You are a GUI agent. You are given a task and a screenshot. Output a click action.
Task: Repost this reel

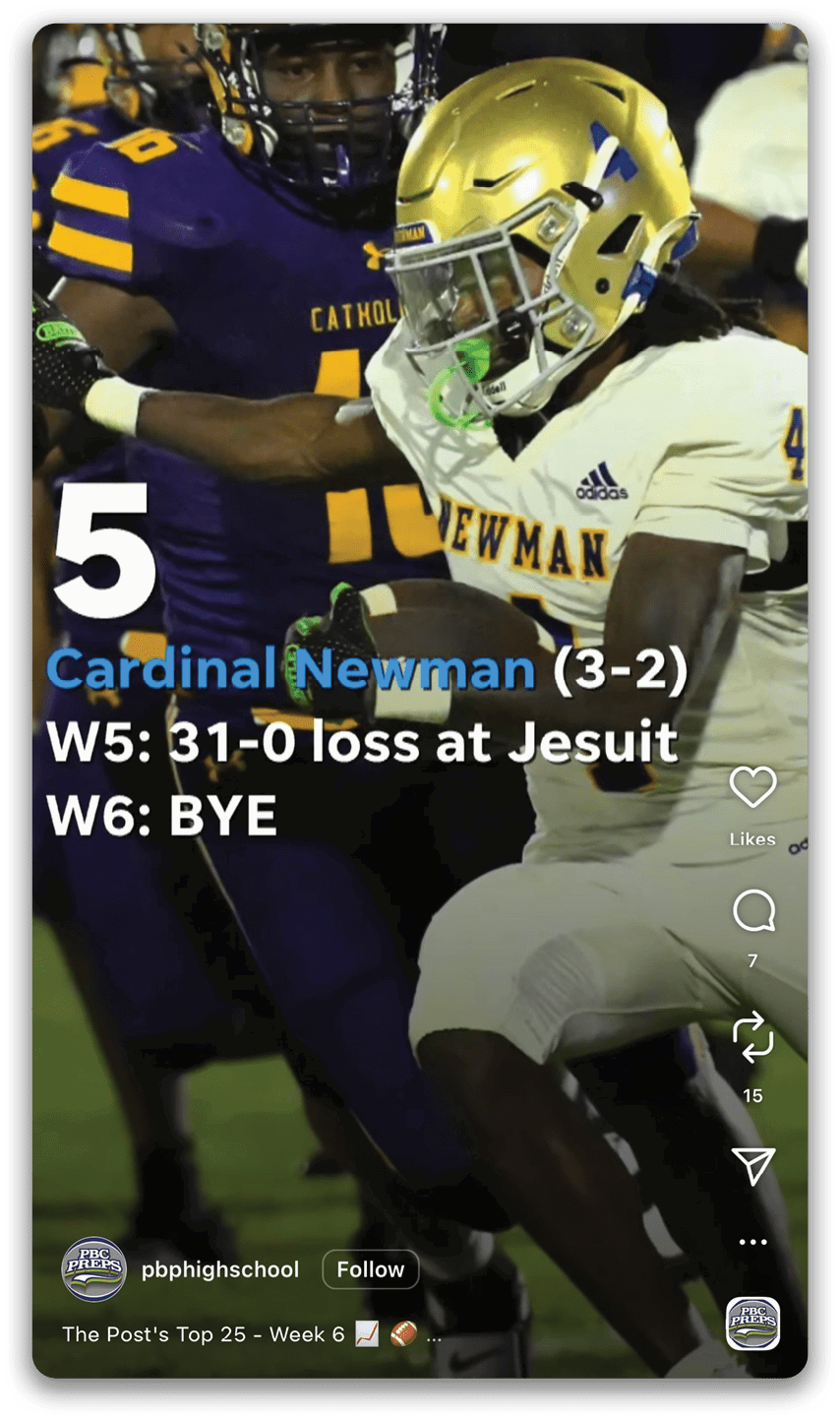click(x=753, y=1040)
